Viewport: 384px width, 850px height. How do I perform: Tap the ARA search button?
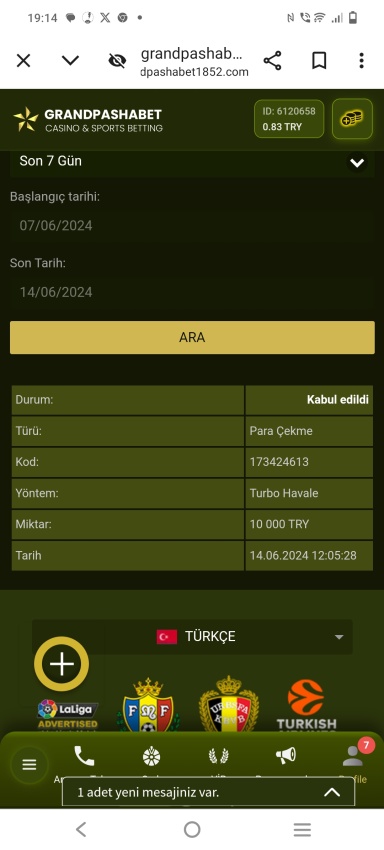point(192,338)
